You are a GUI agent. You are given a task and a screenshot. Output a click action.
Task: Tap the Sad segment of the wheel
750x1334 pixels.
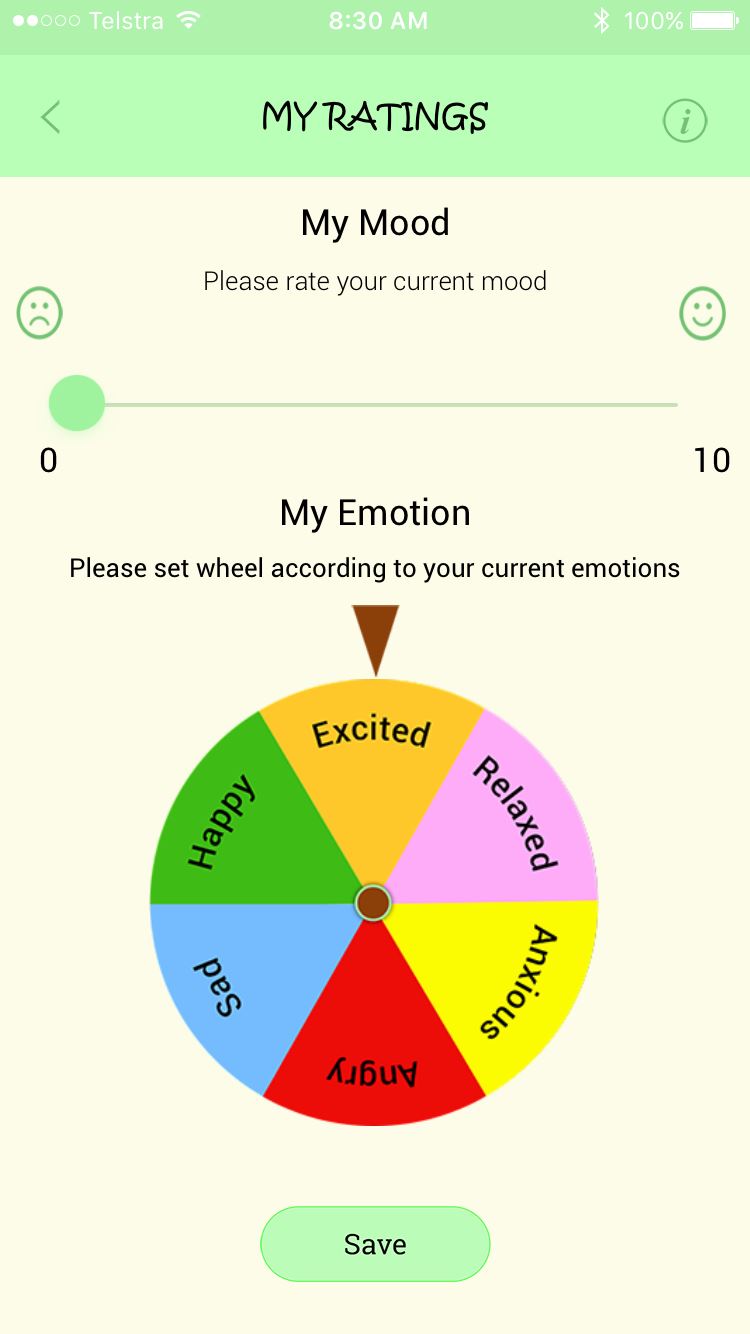pyautogui.click(x=240, y=985)
